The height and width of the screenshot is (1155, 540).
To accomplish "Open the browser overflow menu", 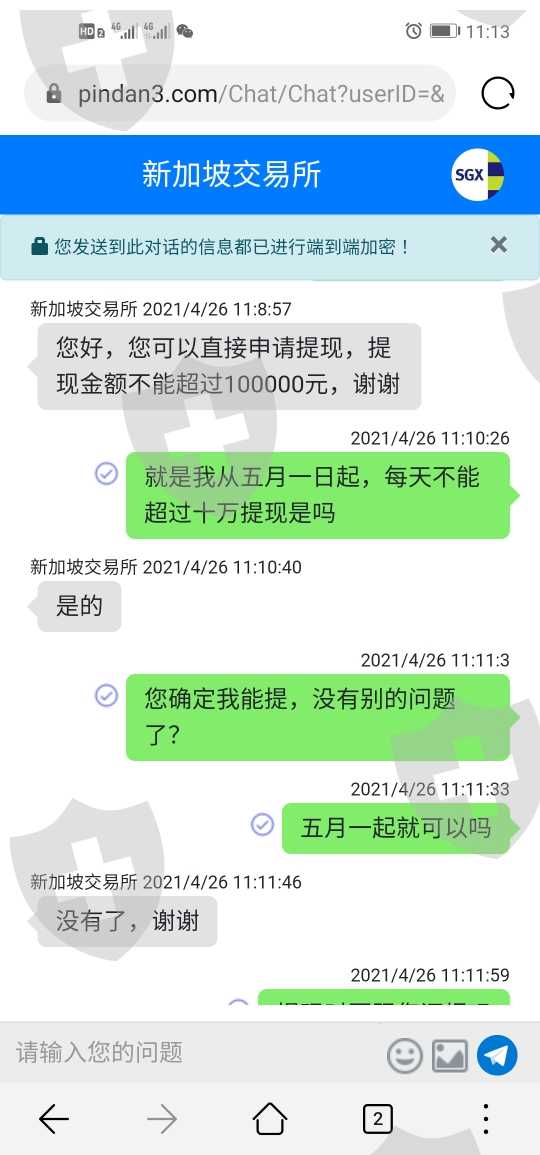I will 485,1120.
